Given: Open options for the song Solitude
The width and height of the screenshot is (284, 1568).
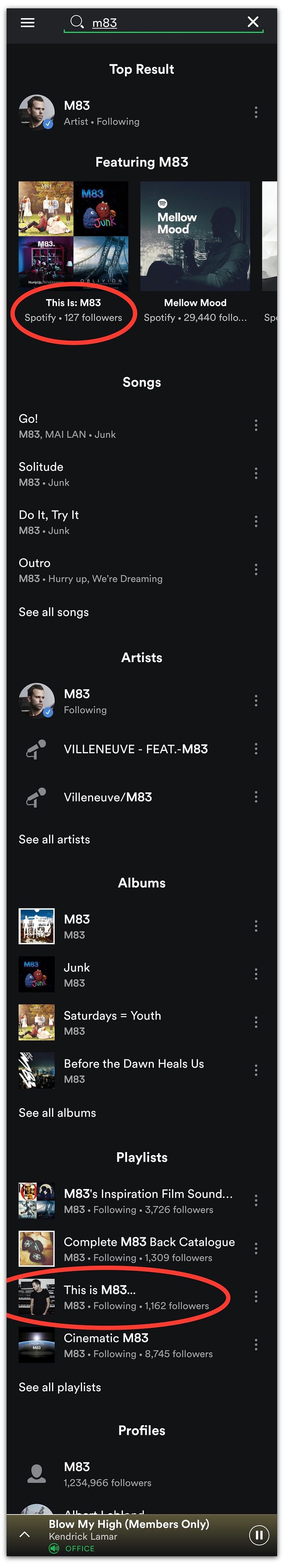Looking at the screenshot, I should (256, 474).
